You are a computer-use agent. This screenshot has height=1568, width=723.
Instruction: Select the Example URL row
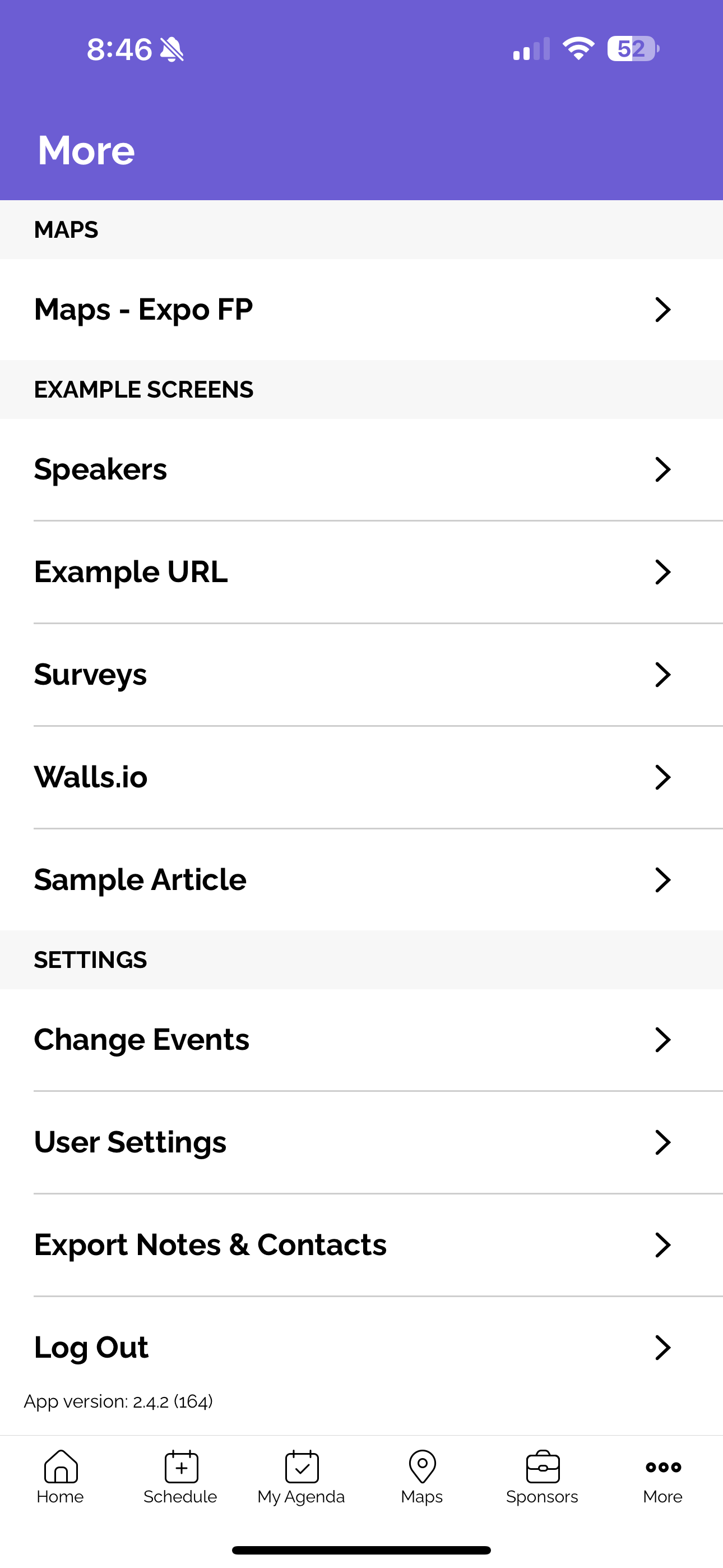click(361, 571)
